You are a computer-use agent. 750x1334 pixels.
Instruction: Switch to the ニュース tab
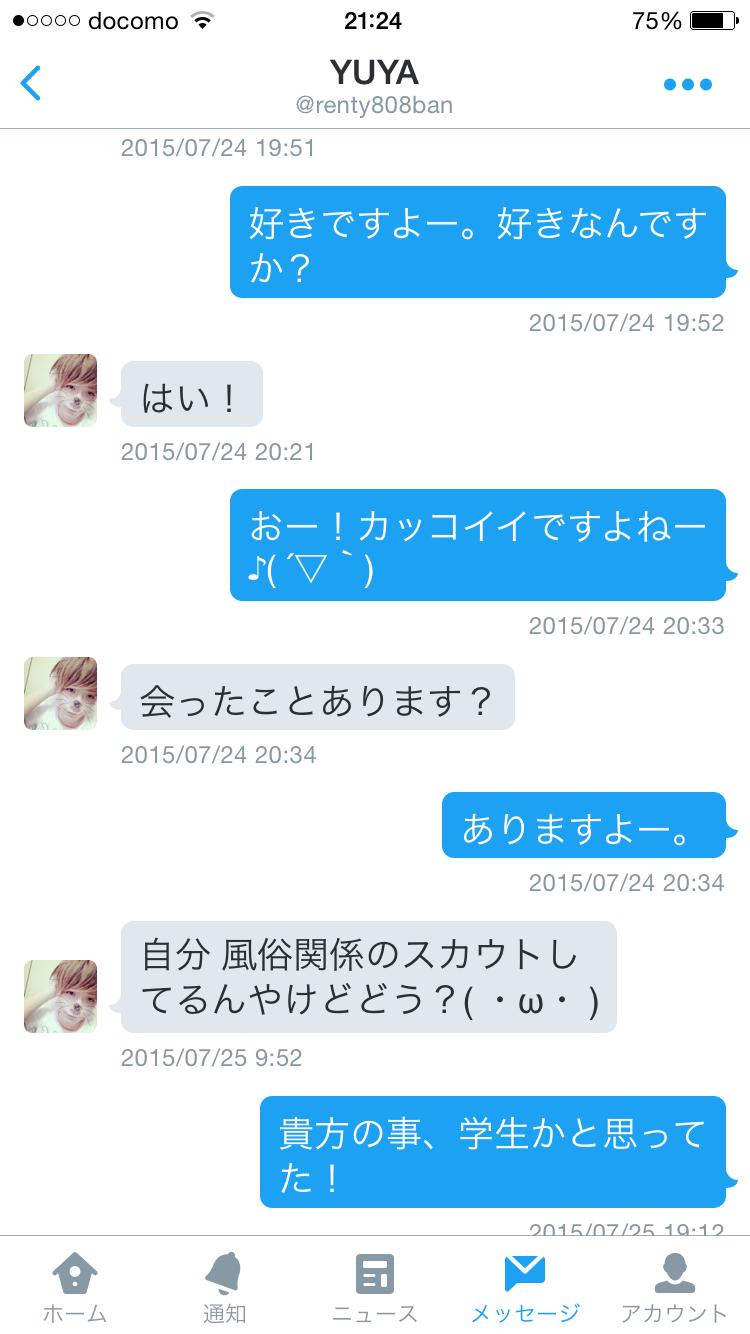[x=375, y=1287]
